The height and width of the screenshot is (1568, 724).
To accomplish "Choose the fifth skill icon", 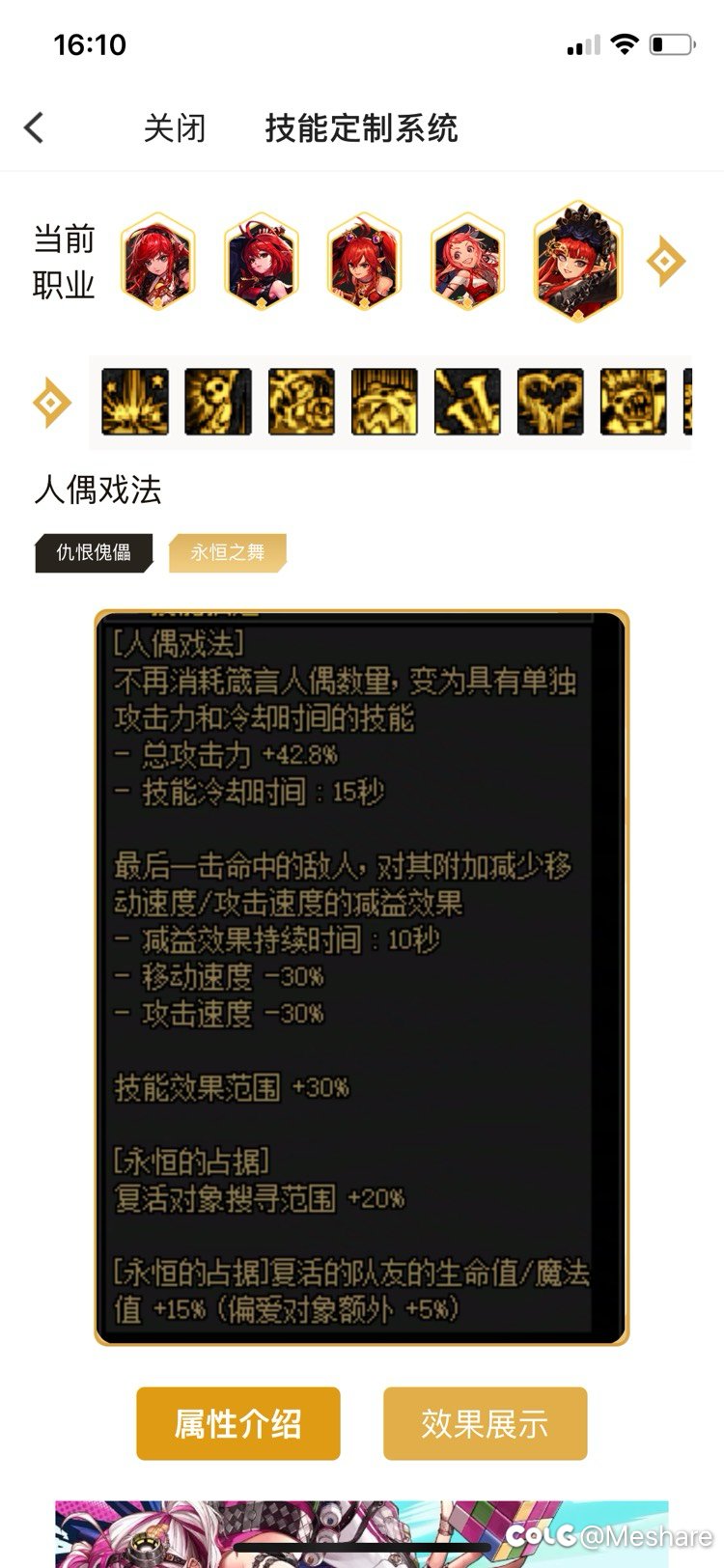I will pyautogui.click(x=467, y=402).
